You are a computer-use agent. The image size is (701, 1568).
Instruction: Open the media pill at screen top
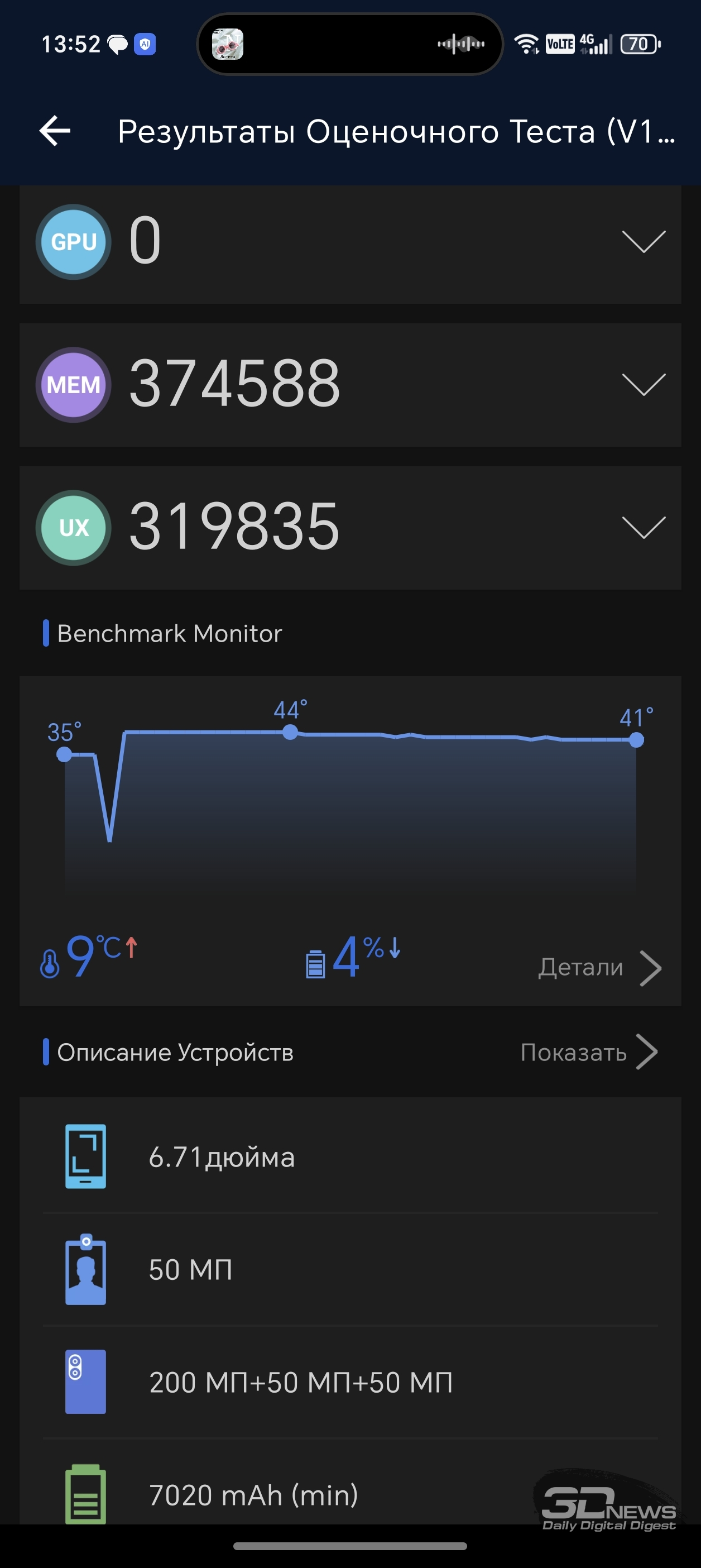click(x=350, y=44)
